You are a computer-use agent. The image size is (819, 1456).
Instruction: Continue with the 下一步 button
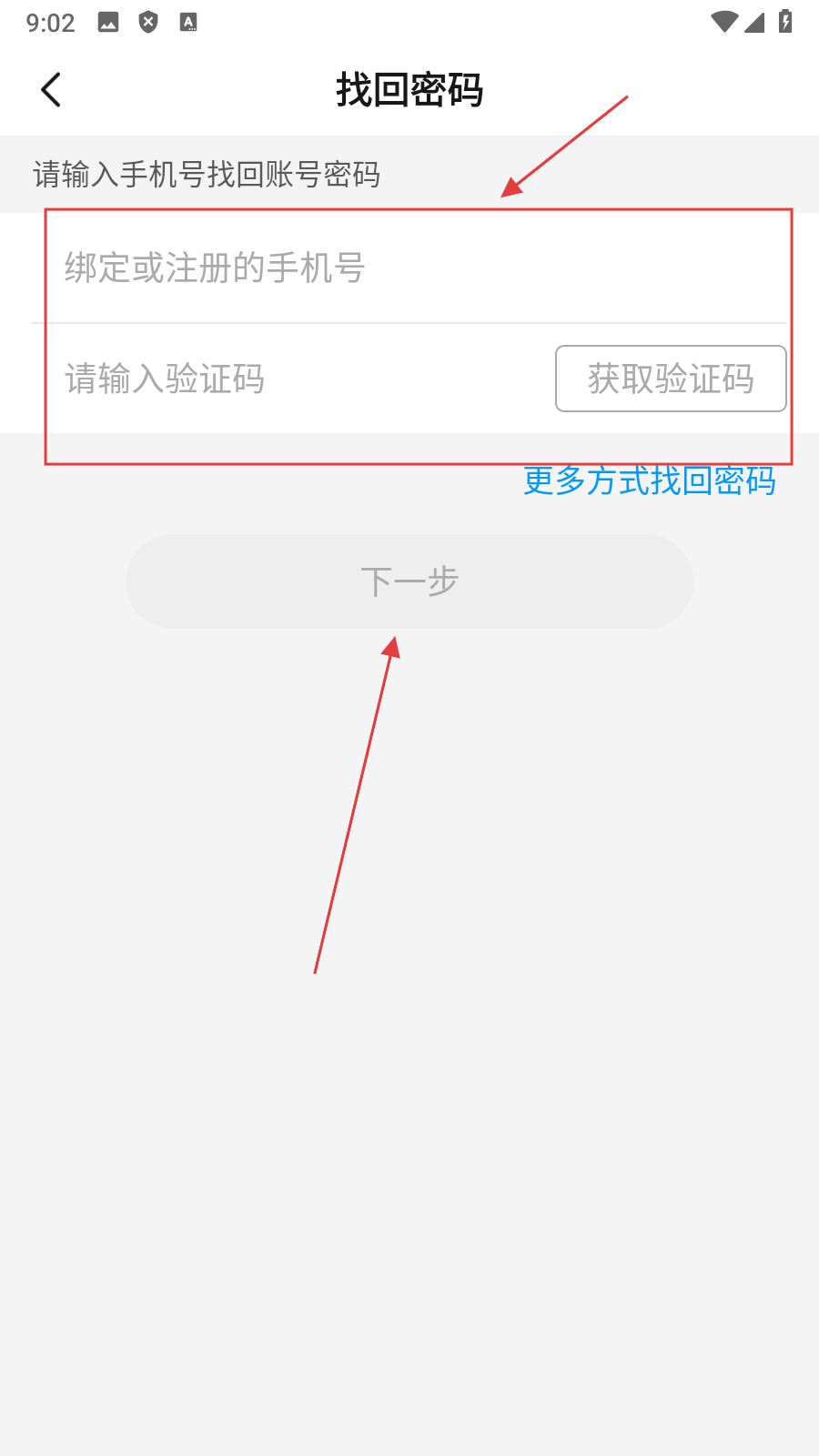[409, 581]
